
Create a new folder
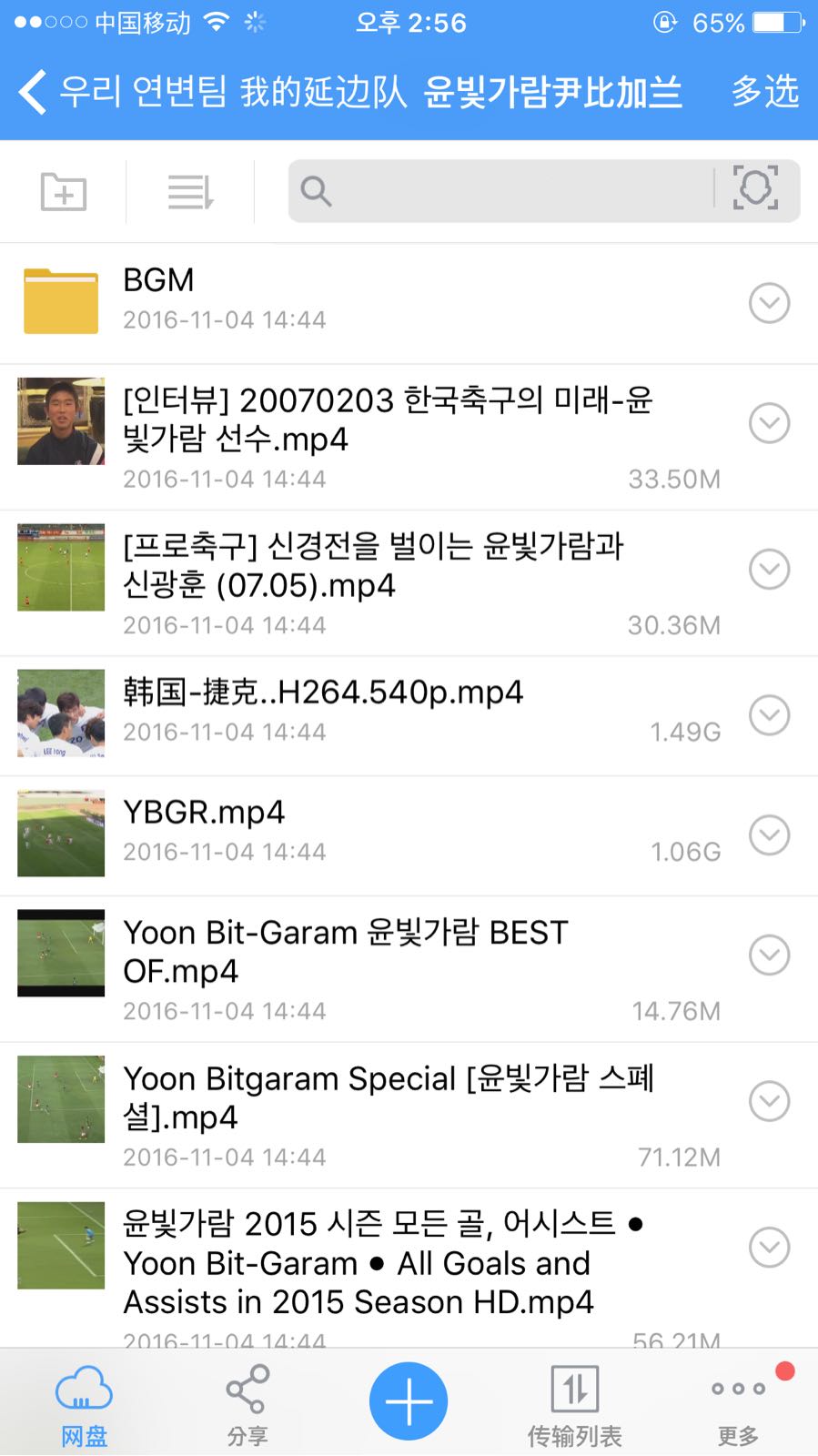[x=64, y=192]
